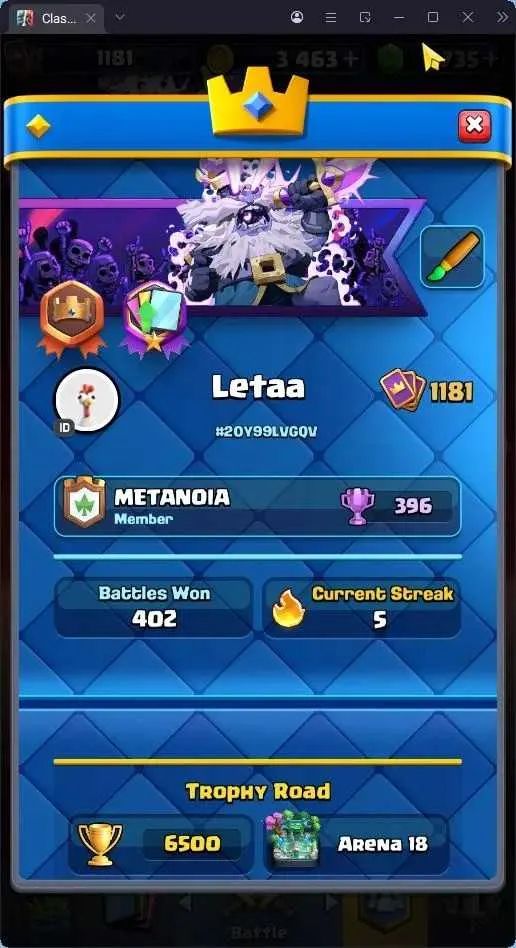Screen dimensions: 516x948
Task: Open the emulator hamburger menu
Action: pyautogui.click(x=330, y=18)
